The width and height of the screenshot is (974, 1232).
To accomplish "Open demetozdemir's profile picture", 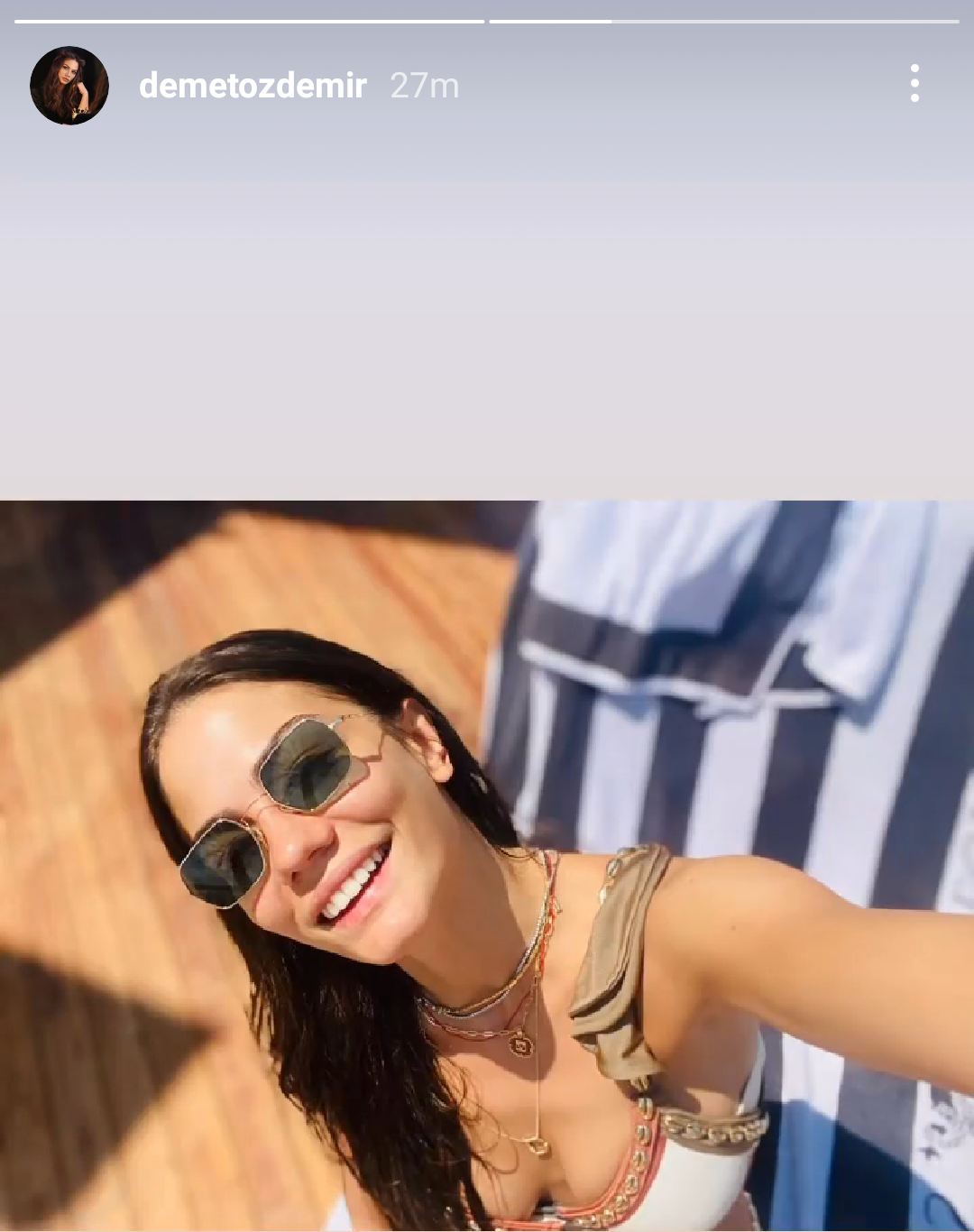I will tap(69, 86).
